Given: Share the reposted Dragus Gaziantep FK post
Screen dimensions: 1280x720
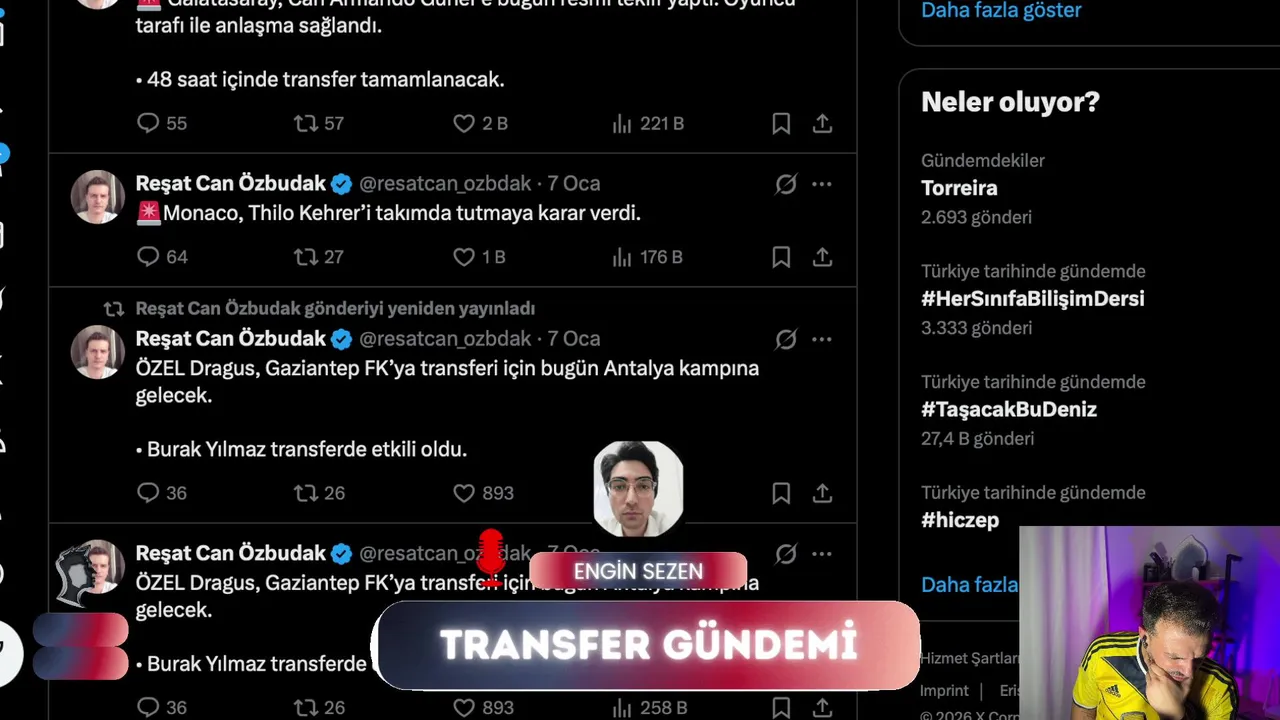Looking at the screenshot, I should [822, 493].
